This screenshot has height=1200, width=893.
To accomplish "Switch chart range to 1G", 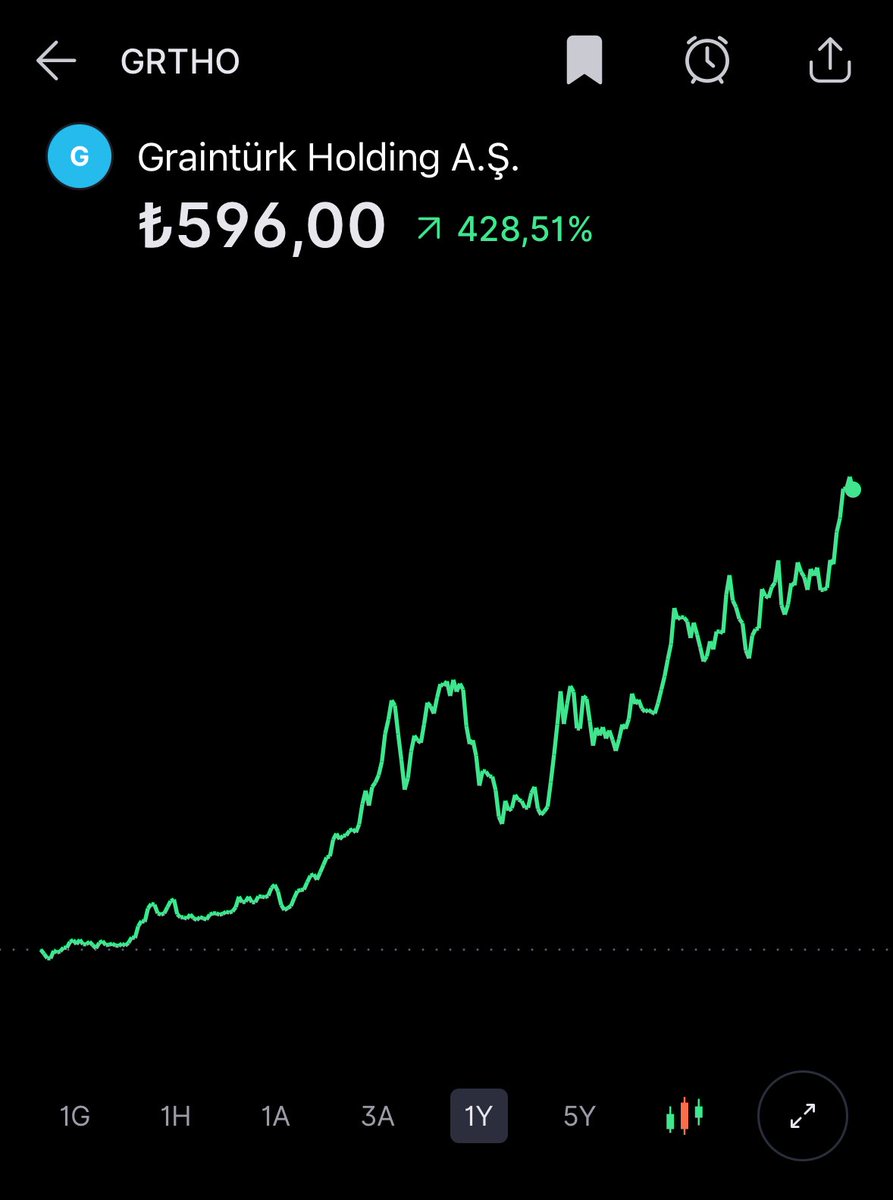I will pos(75,1116).
